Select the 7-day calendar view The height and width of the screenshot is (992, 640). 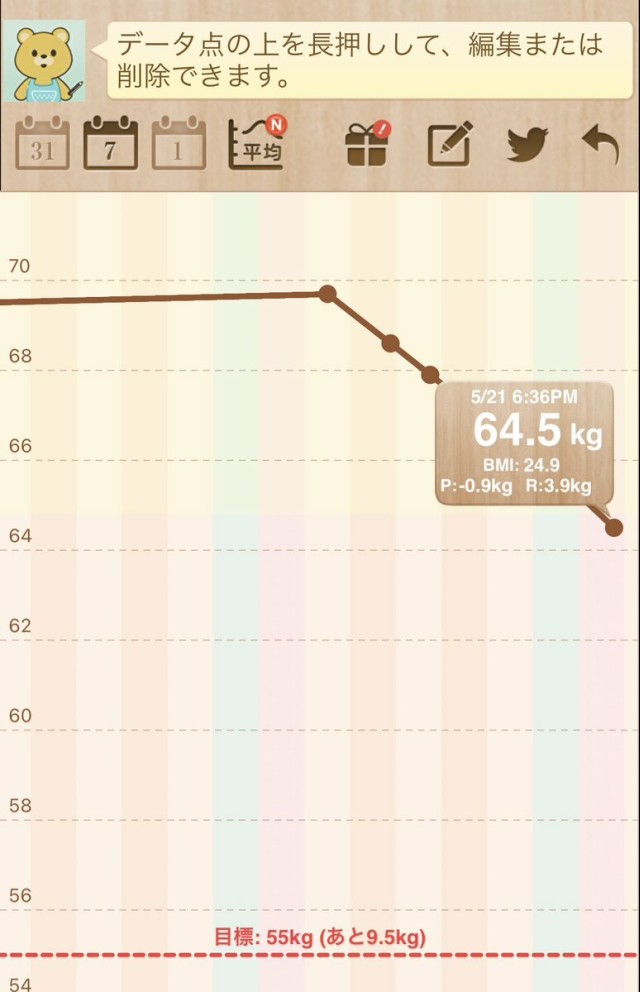coord(110,145)
